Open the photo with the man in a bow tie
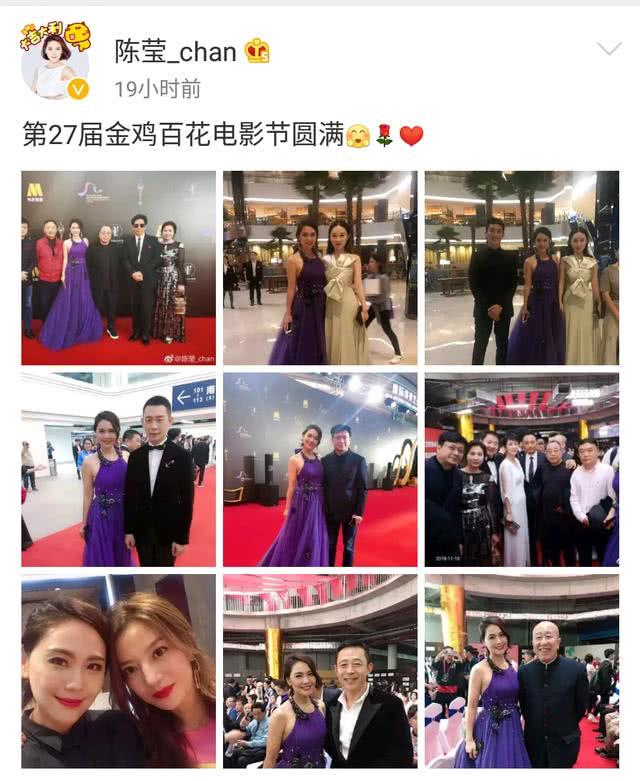Image resolution: width=640 pixels, height=781 pixels. click(118, 470)
